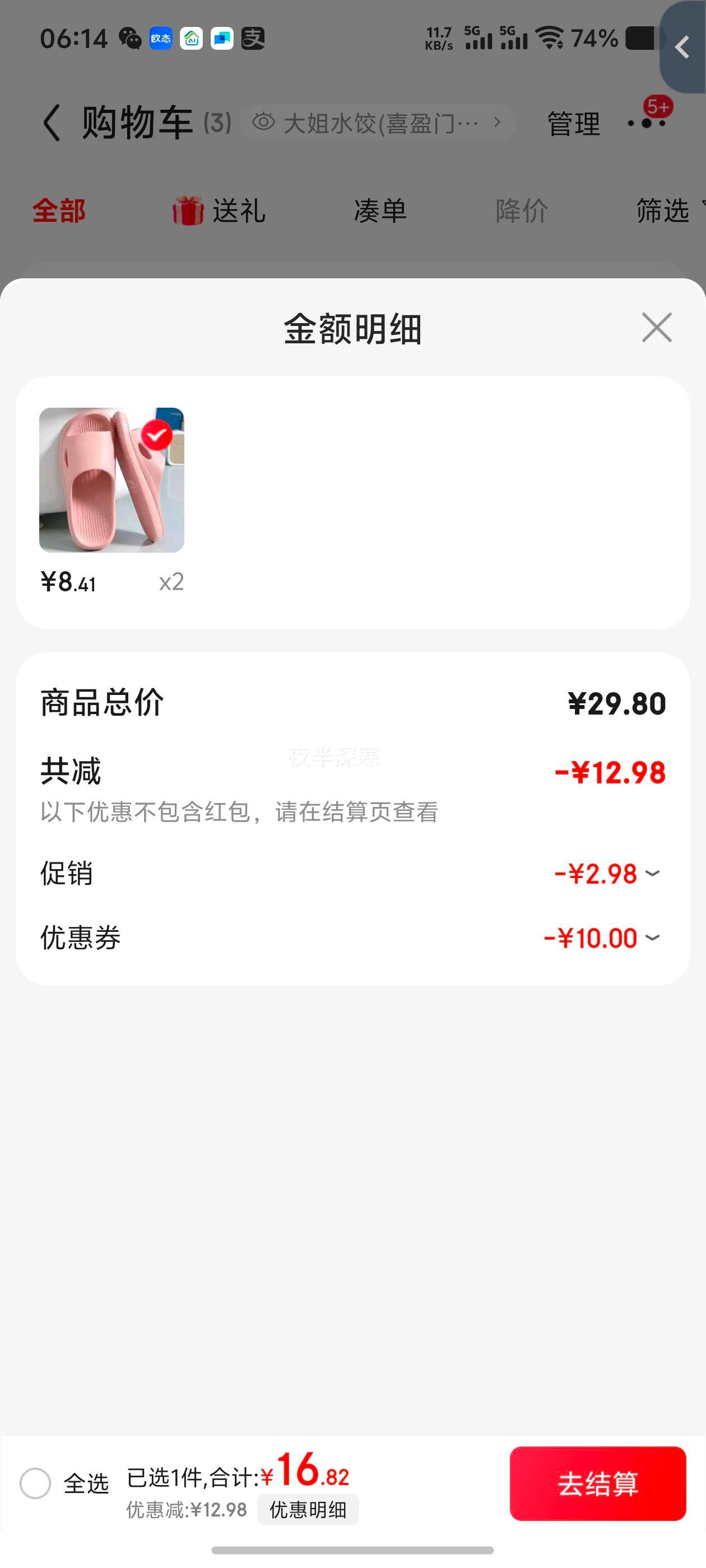
Task: Open the 管理 manage option
Action: pos(573,124)
